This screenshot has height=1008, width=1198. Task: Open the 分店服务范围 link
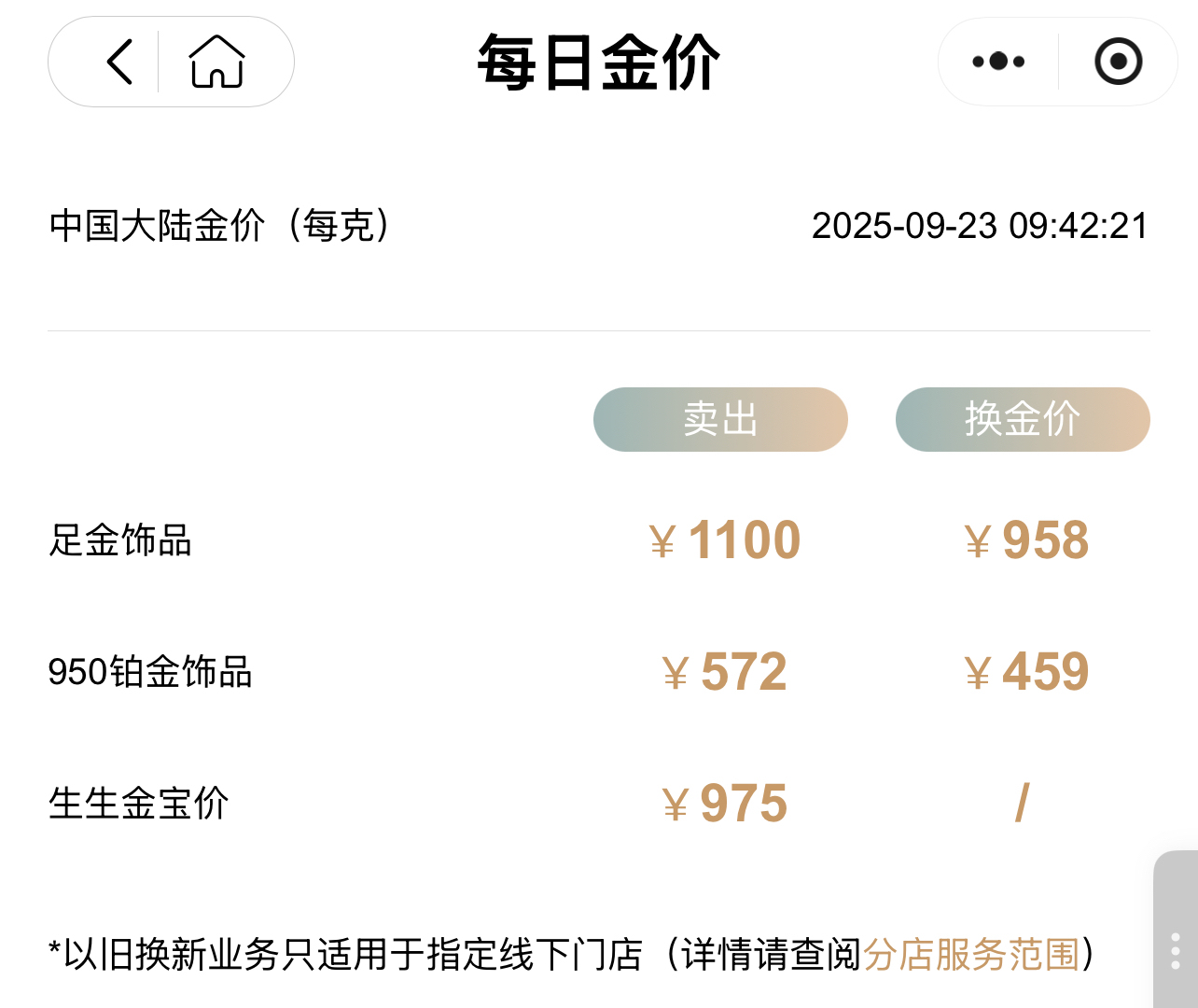[x=971, y=955]
